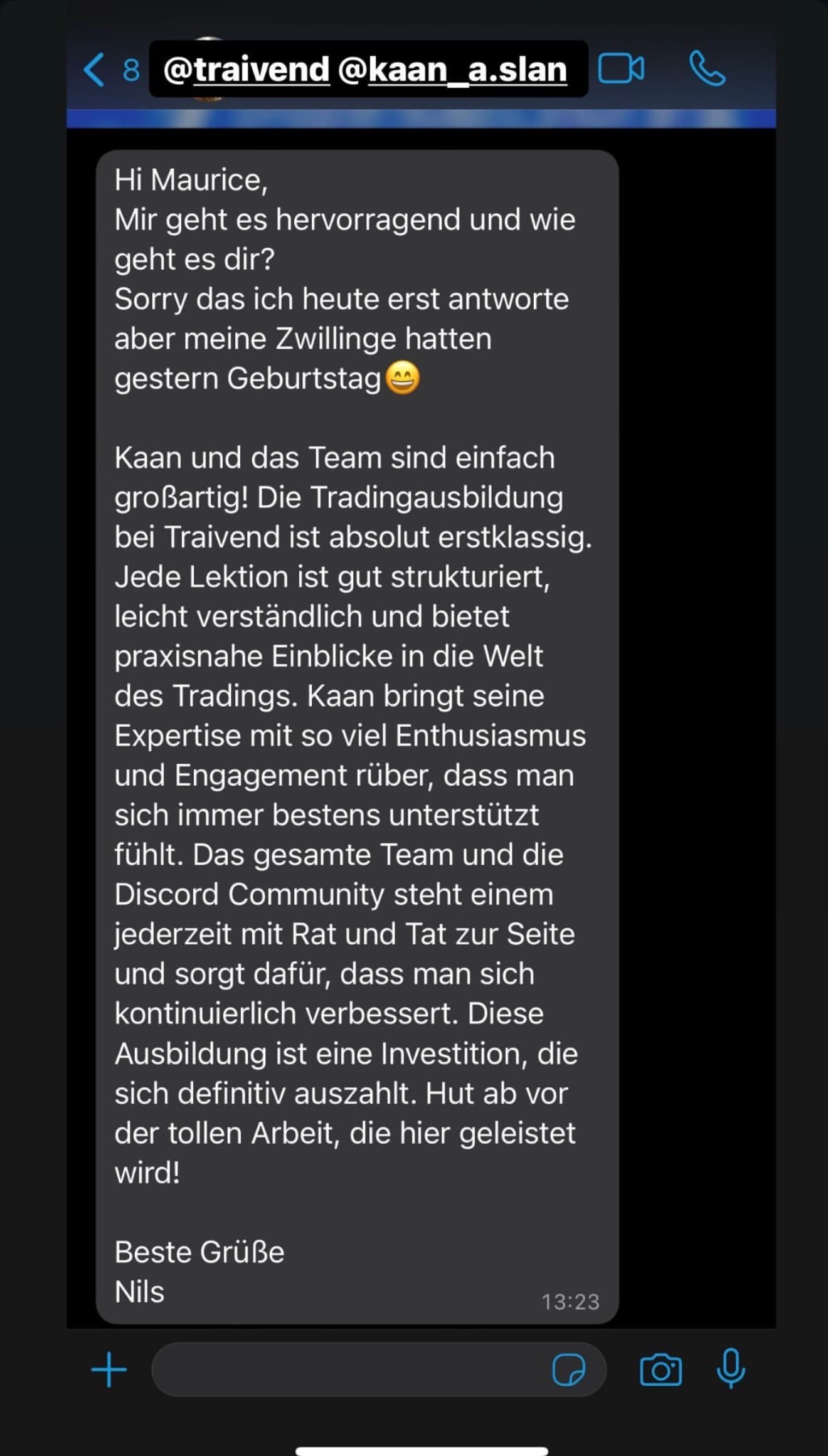Start a video call
This screenshot has height=1456, width=828.
click(x=621, y=69)
